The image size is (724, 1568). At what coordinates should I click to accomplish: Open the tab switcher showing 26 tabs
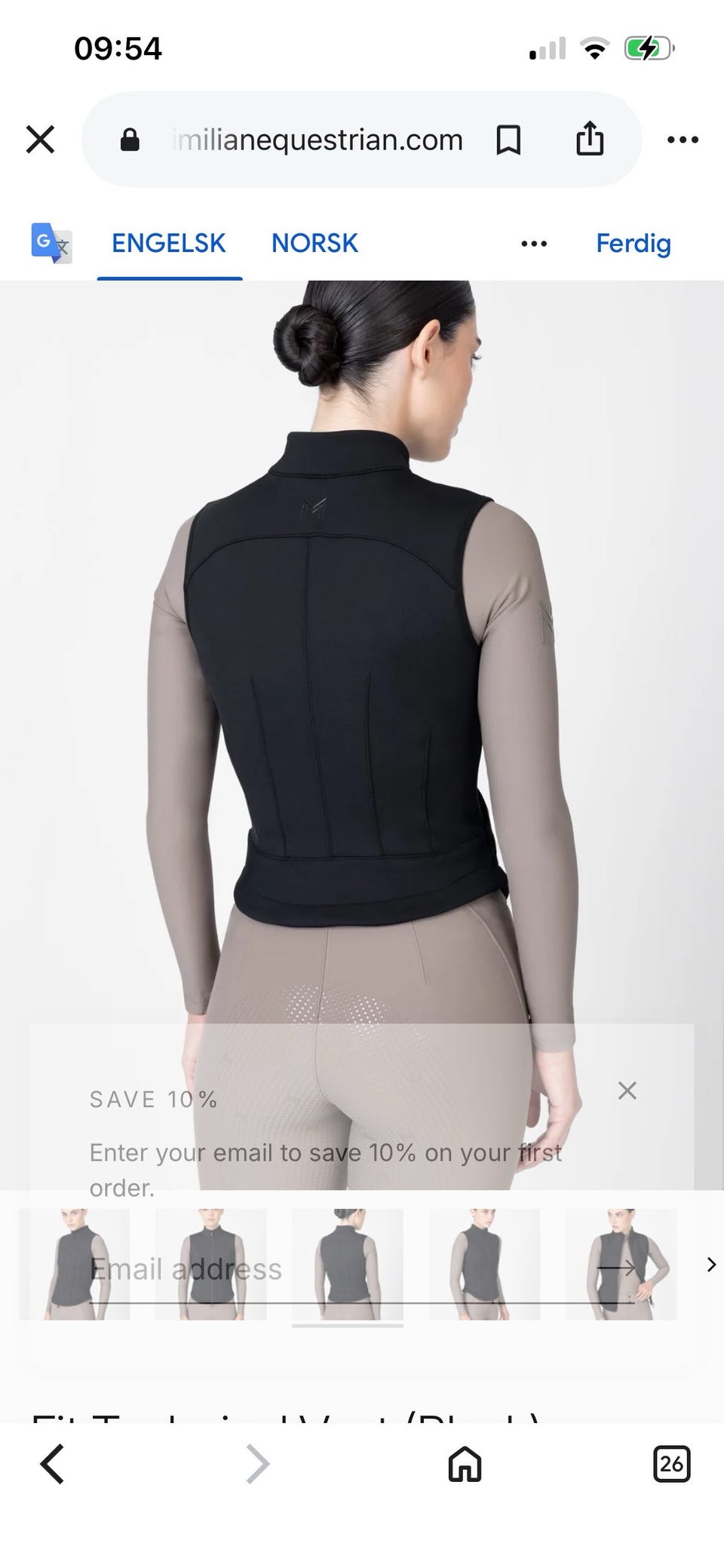tap(671, 1465)
